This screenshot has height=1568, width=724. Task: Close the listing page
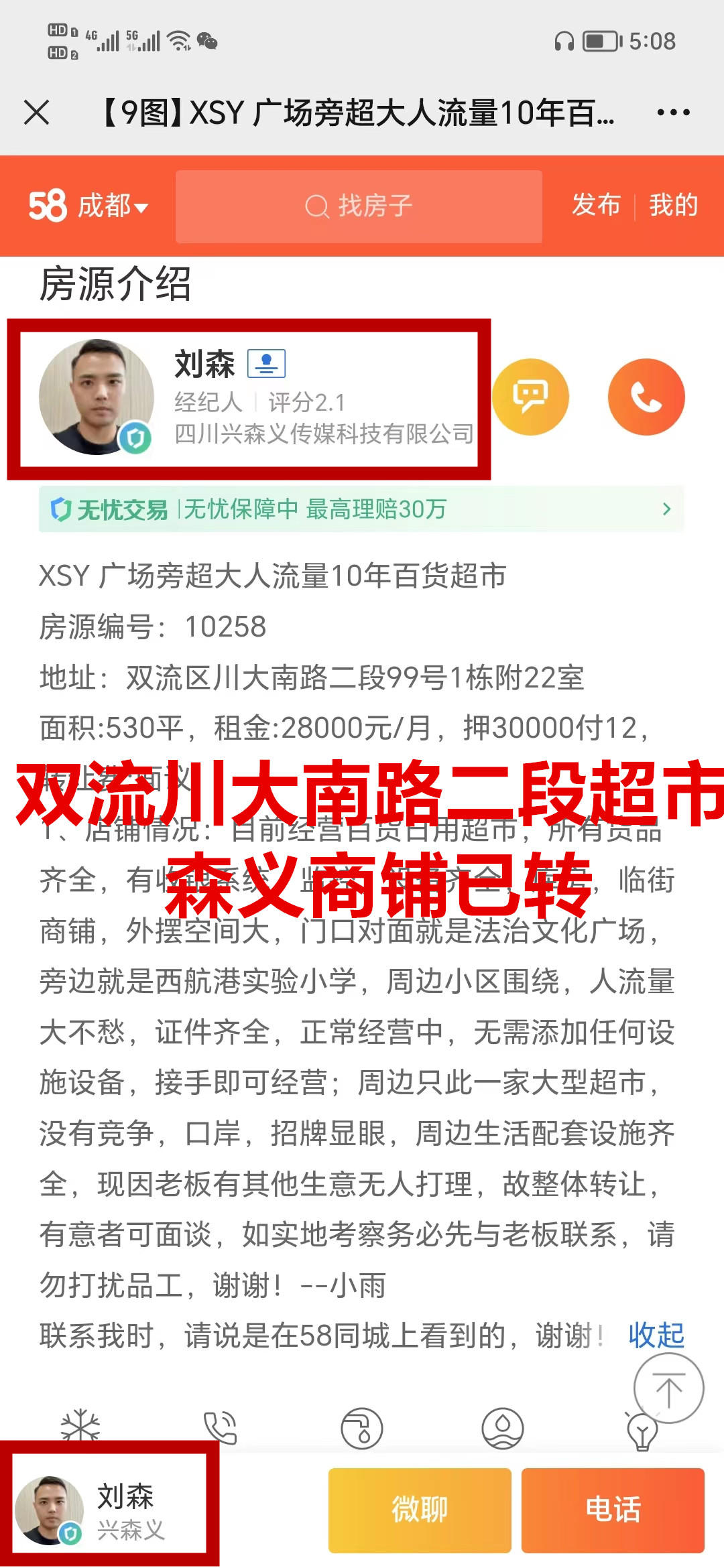coord(37,112)
